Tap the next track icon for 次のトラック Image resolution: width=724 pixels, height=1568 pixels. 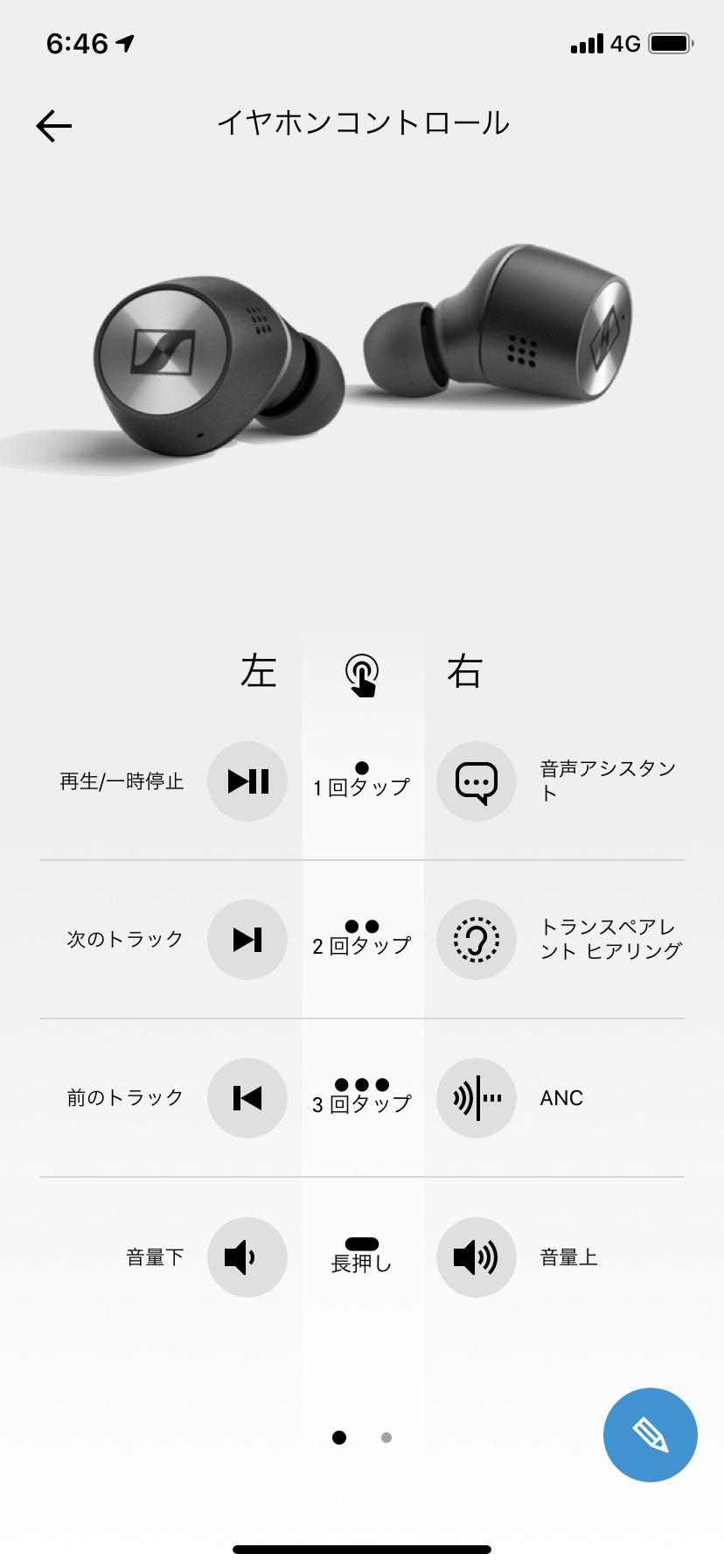(x=247, y=940)
